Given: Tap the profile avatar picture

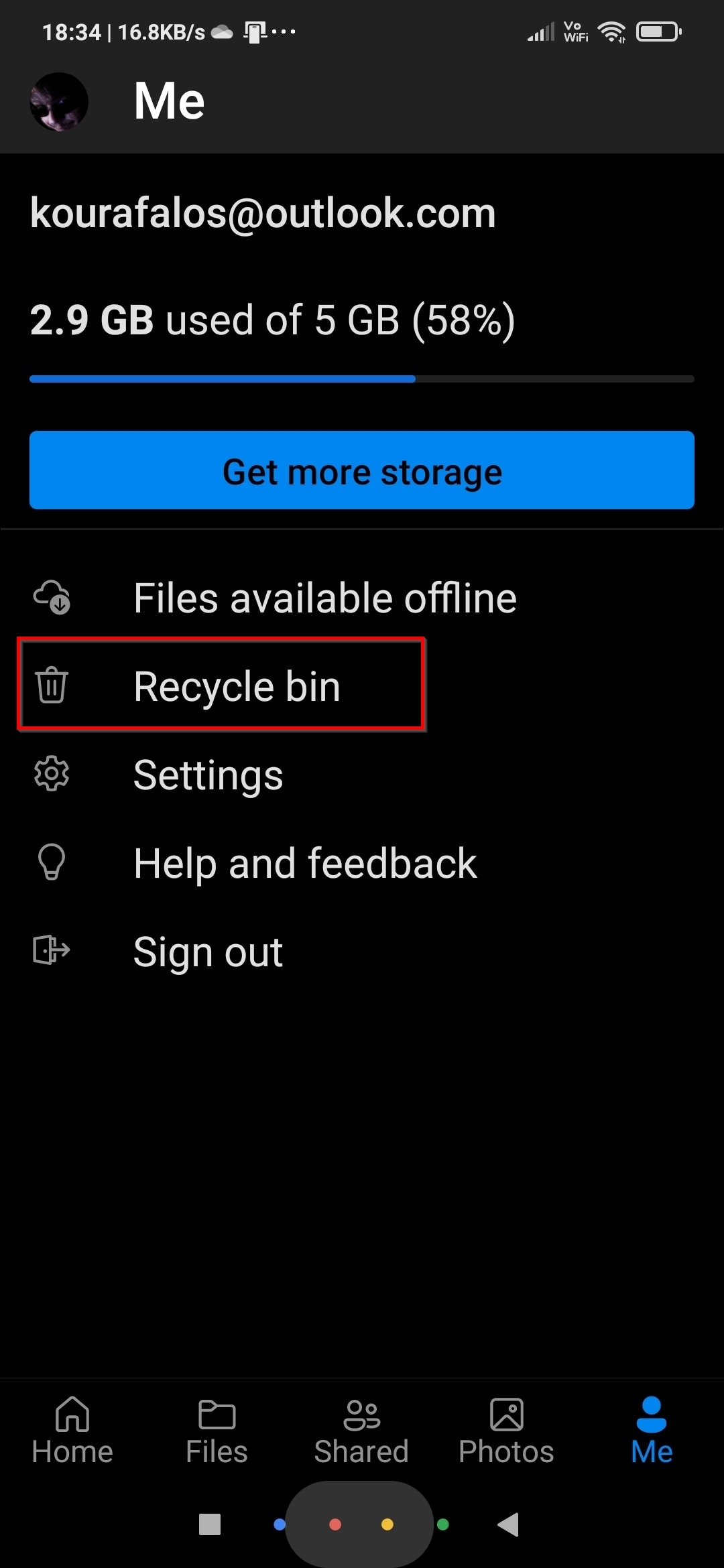Looking at the screenshot, I should tap(59, 102).
